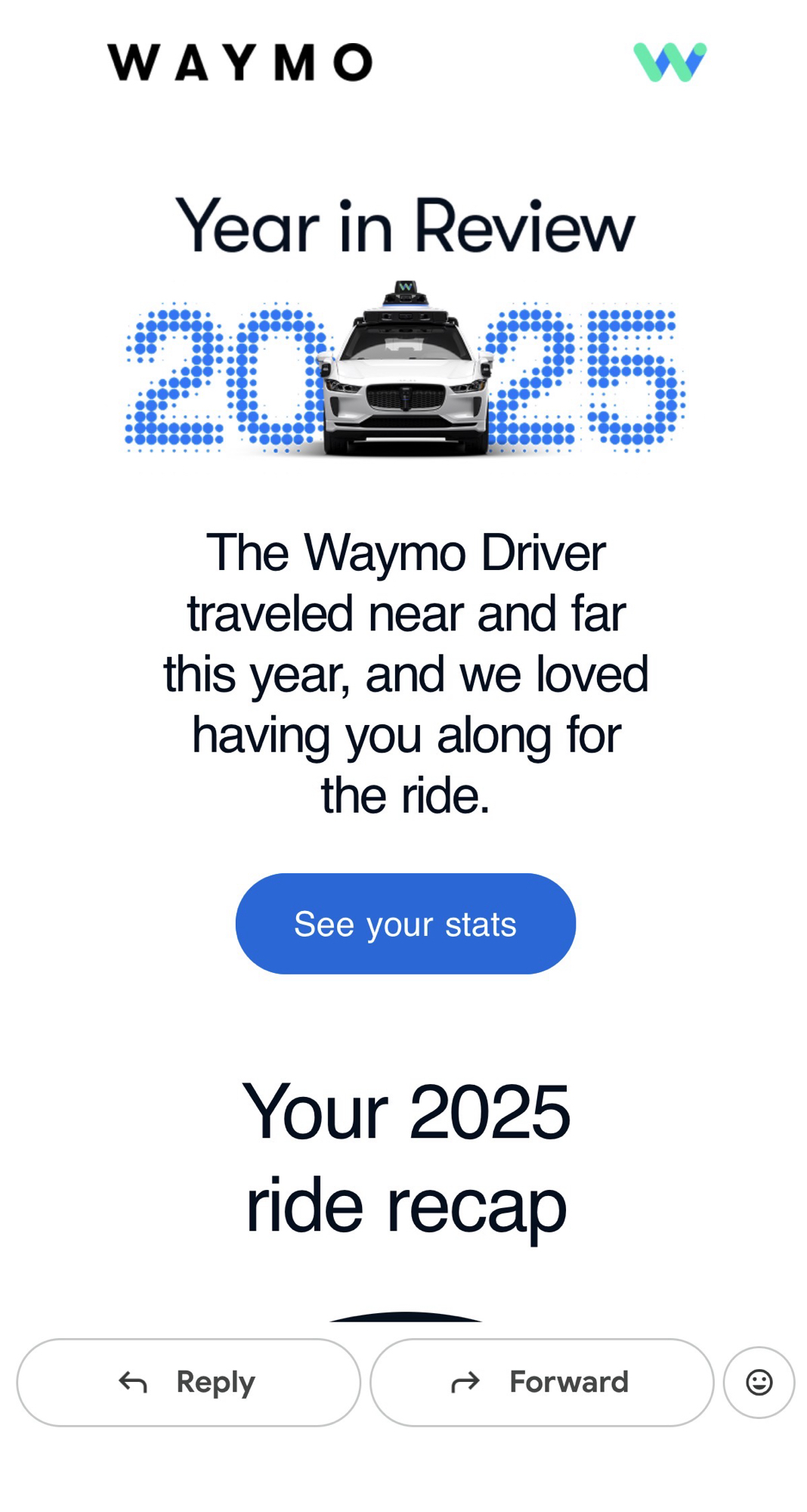Add an emoji reaction
Viewport: 807px width, 1512px height.
point(759,1382)
